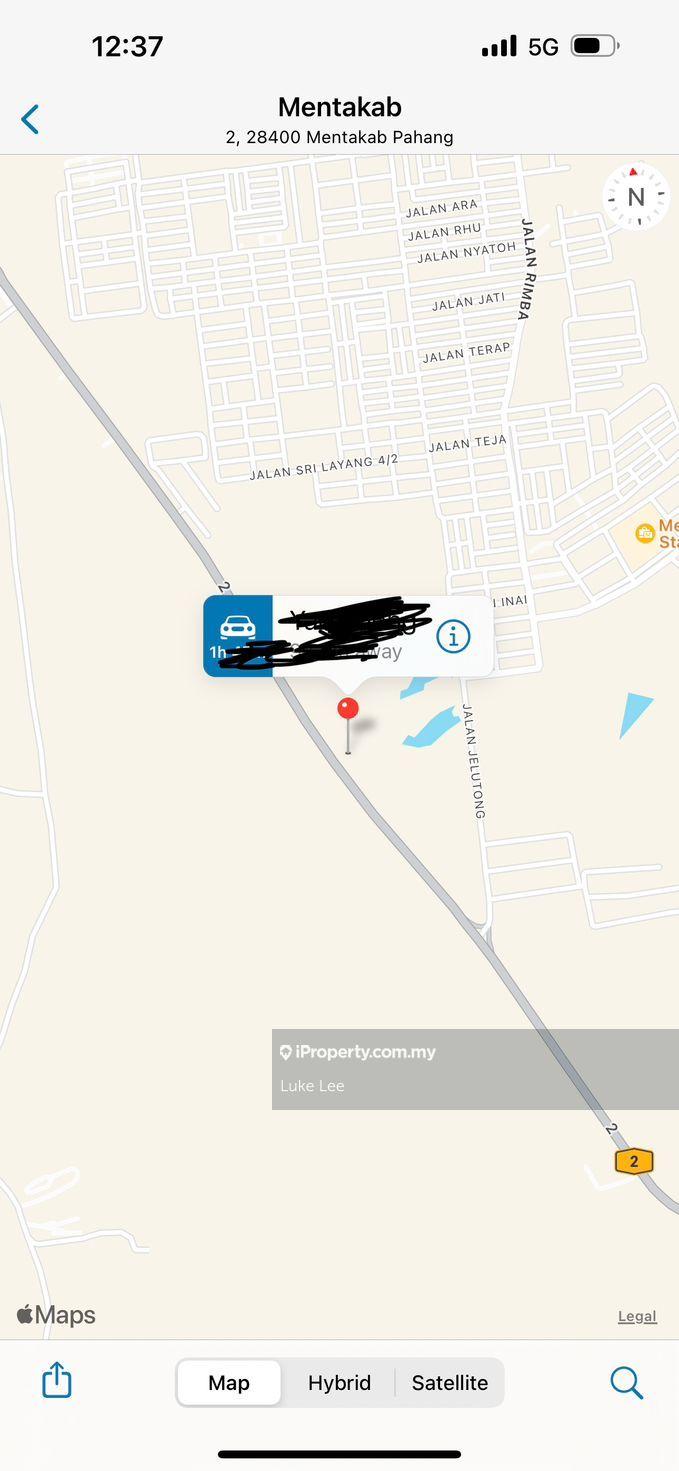Switch to Map view
This screenshot has width=679, height=1471.
point(229,1383)
